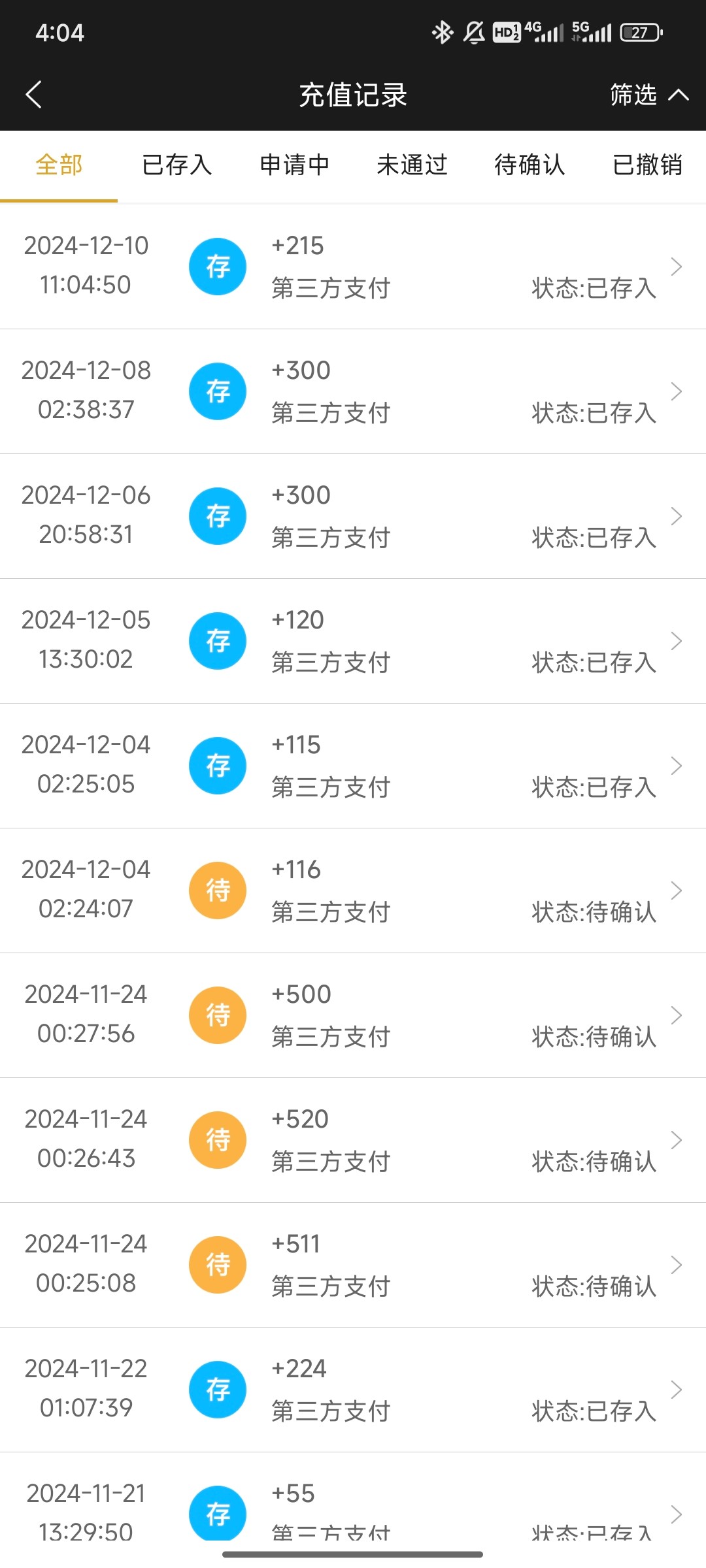Open the +120 record from 2024-12-05
Viewport: 706px width, 1568px height.
[x=353, y=641]
